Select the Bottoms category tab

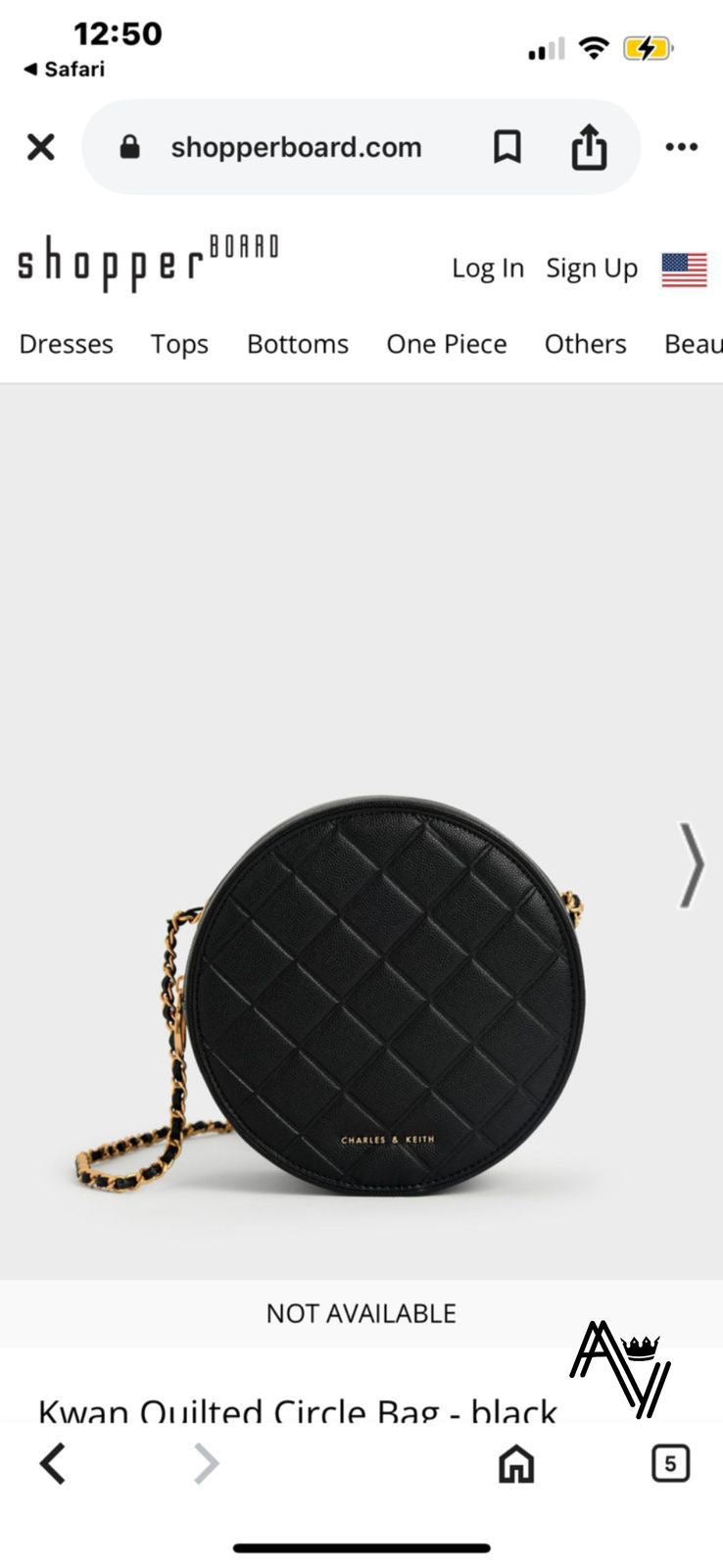click(298, 344)
